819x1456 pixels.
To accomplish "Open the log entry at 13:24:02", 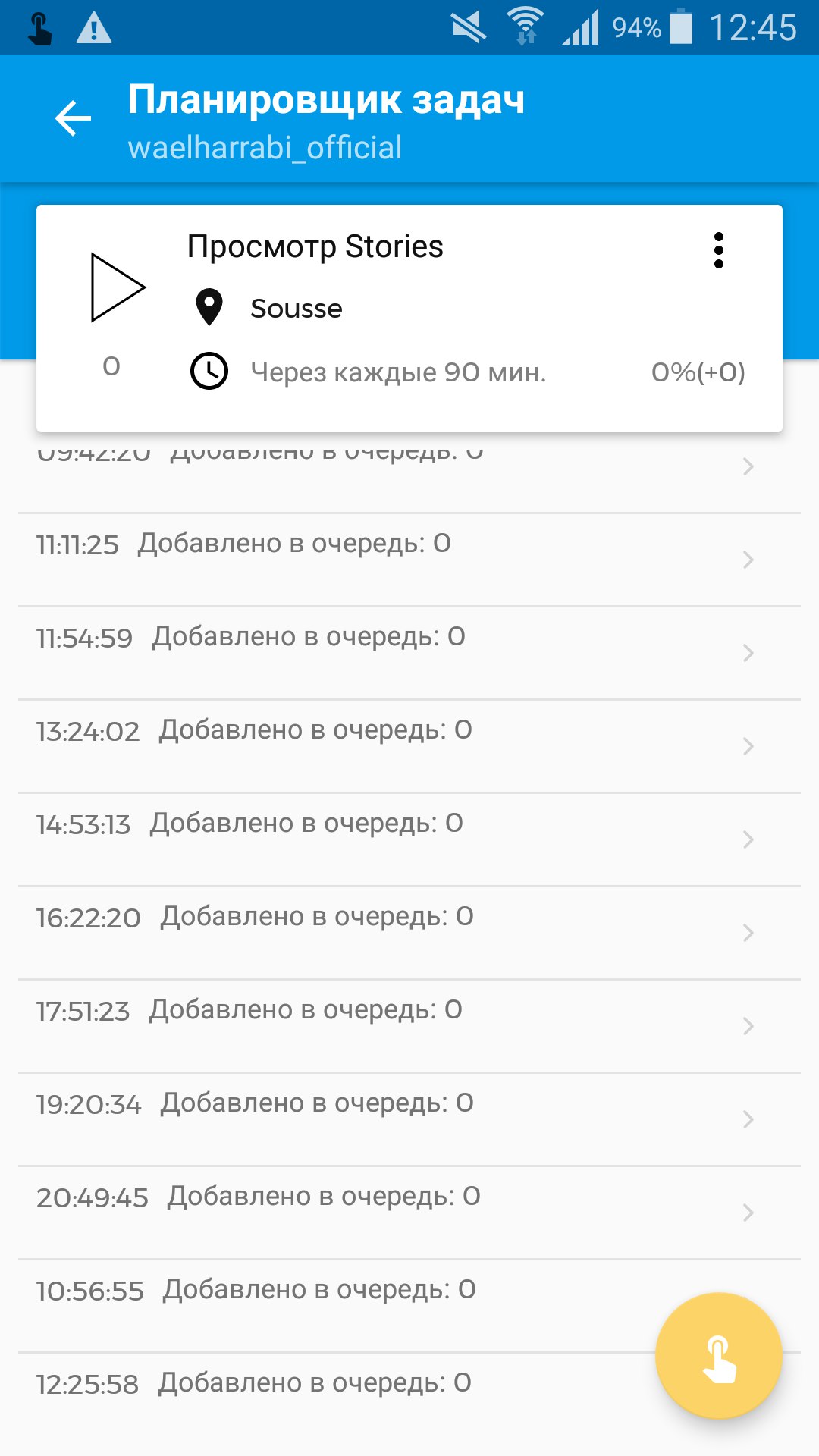I will tap(409, 746).
